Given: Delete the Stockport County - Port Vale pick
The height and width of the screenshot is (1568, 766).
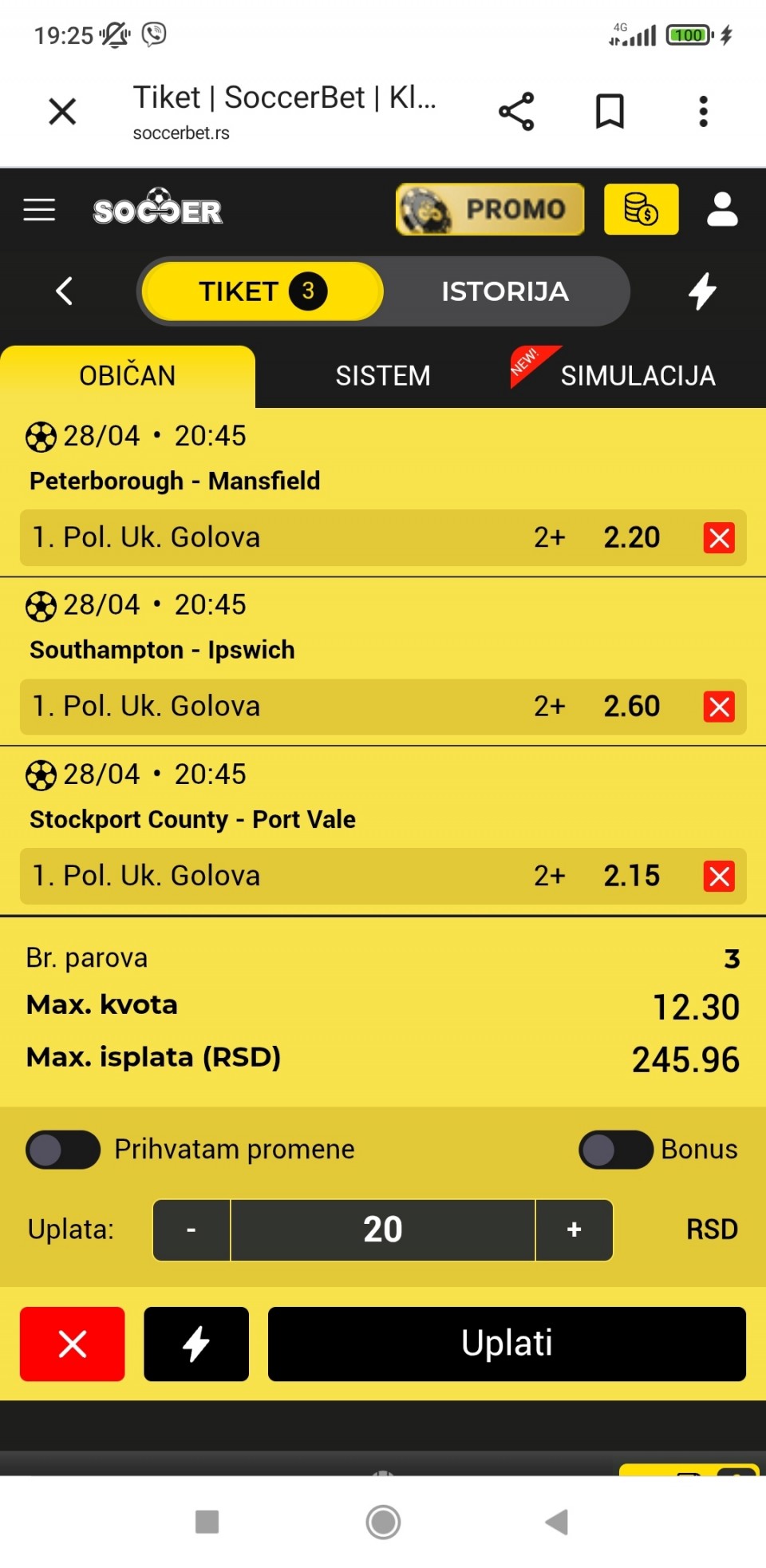Looking at the screenshot, I should 719,877.
